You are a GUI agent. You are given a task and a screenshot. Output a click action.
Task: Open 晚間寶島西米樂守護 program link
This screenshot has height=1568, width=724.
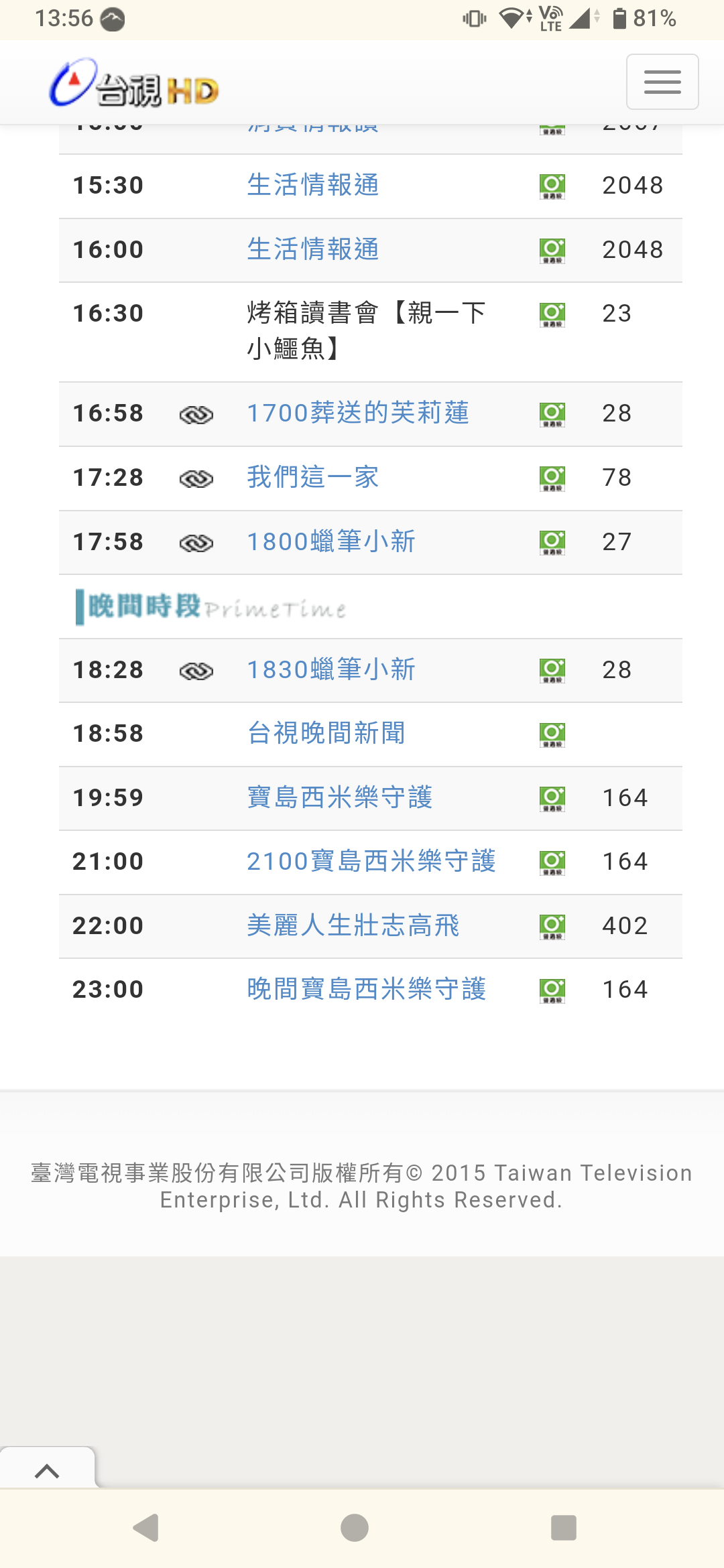click(x=366, y=990)
